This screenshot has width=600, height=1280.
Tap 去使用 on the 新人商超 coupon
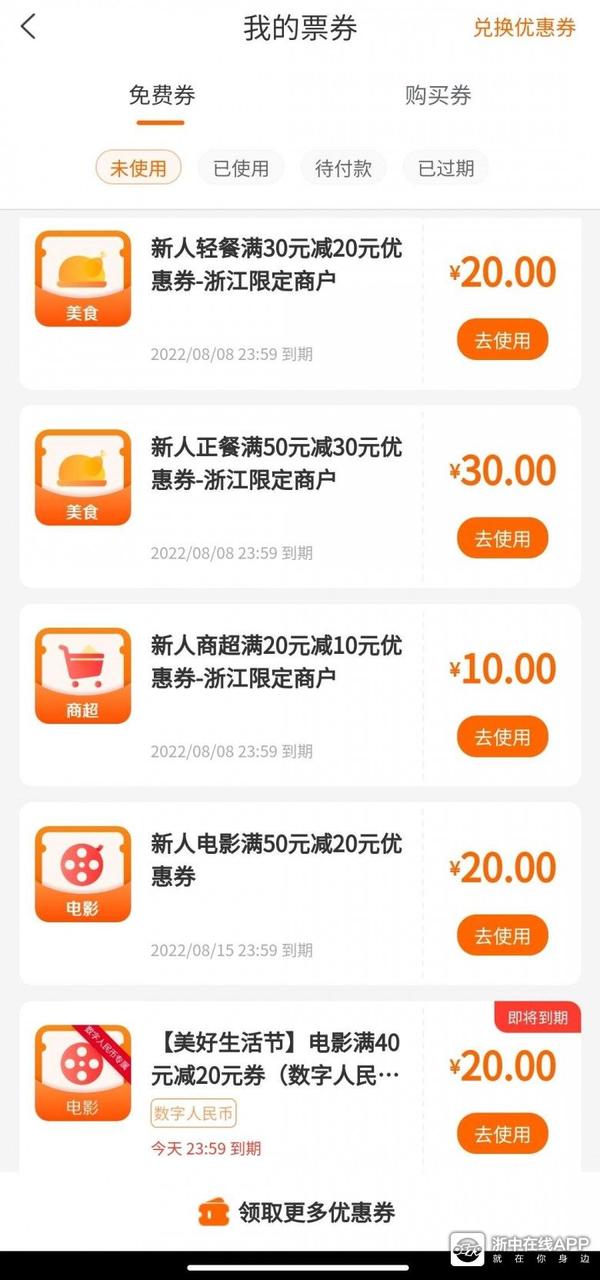tap(502, 737)
